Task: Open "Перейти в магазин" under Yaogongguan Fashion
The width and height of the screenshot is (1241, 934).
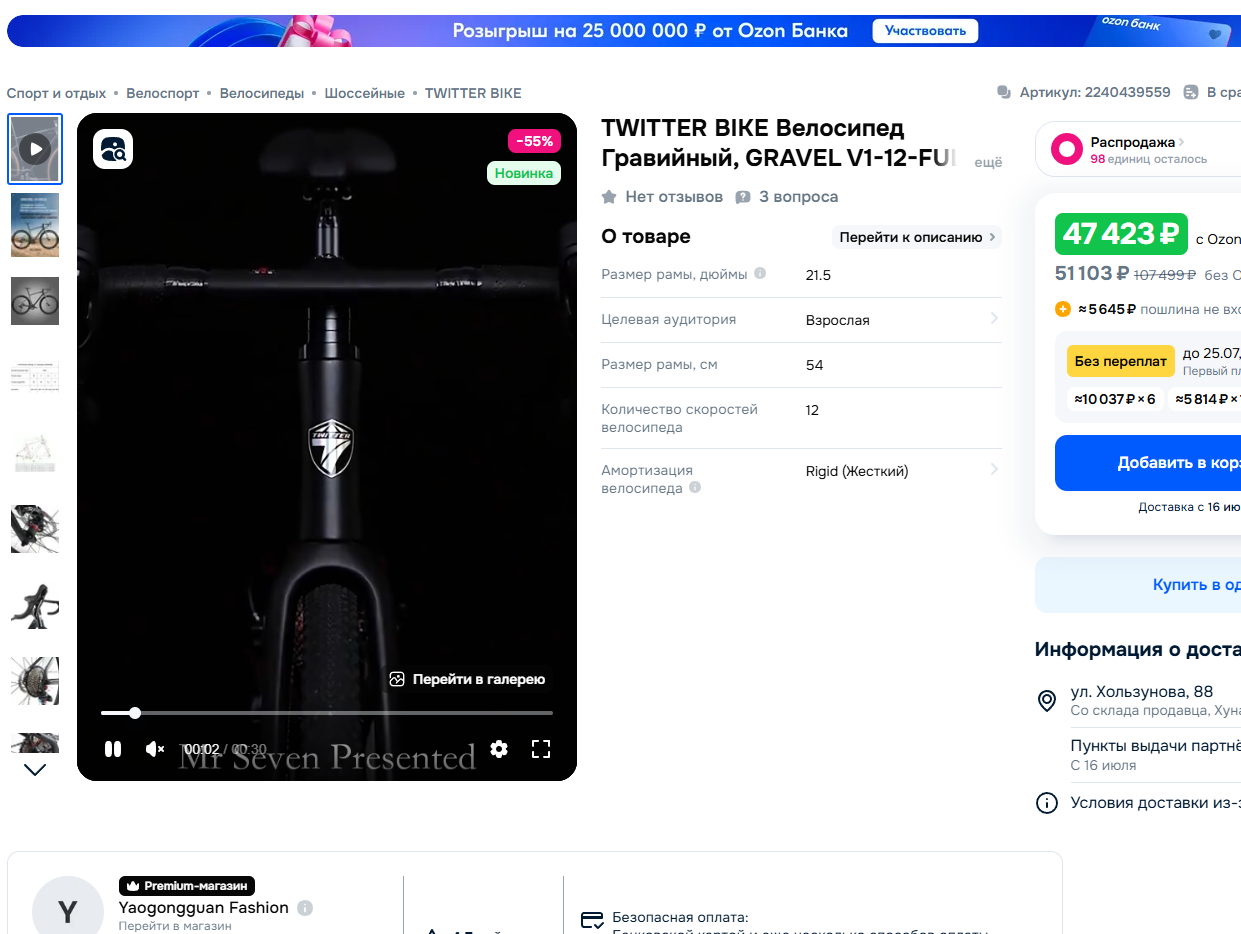Action: [x=175, y=926]
